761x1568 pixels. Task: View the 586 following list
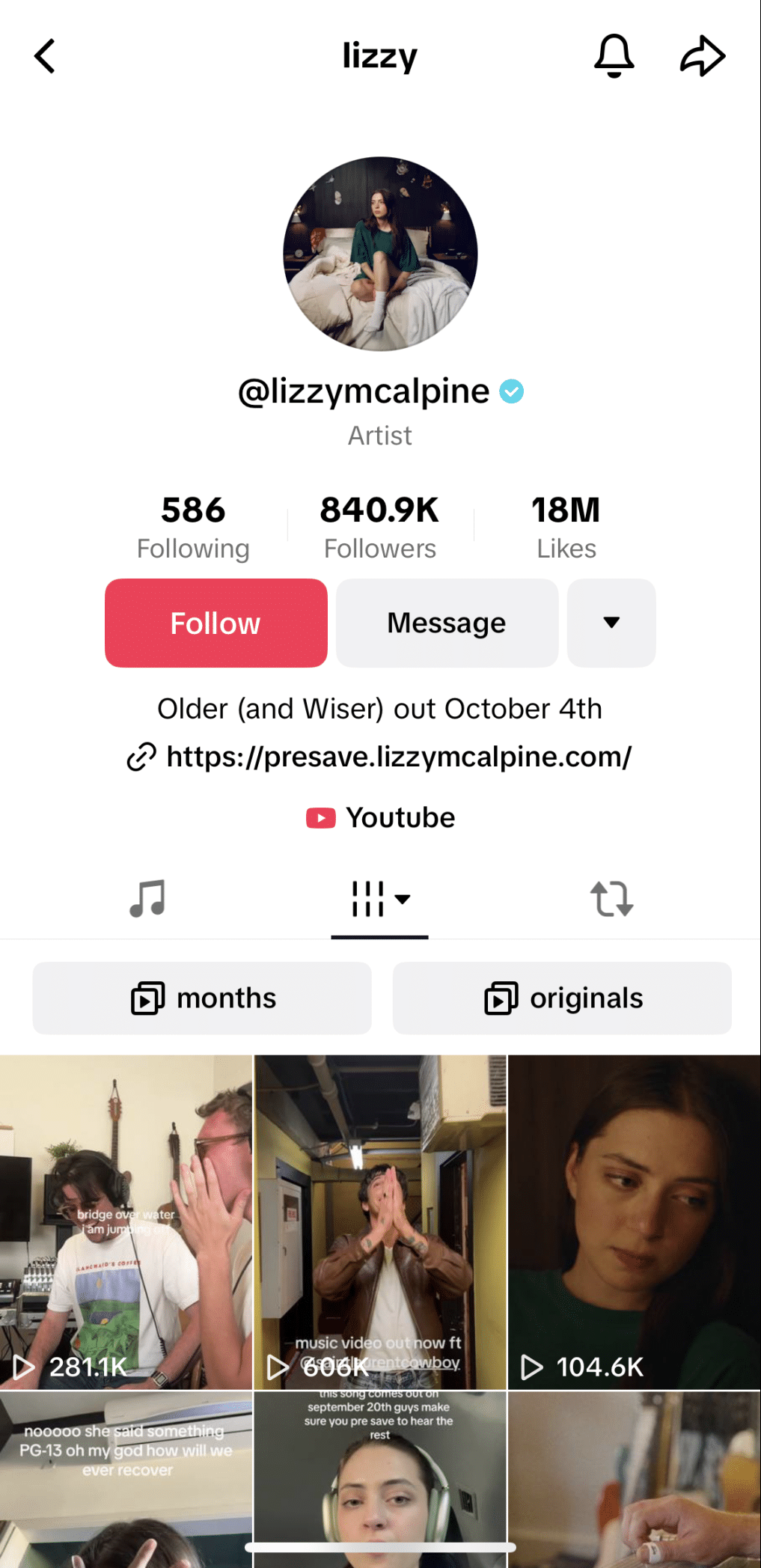coord(193,527)
